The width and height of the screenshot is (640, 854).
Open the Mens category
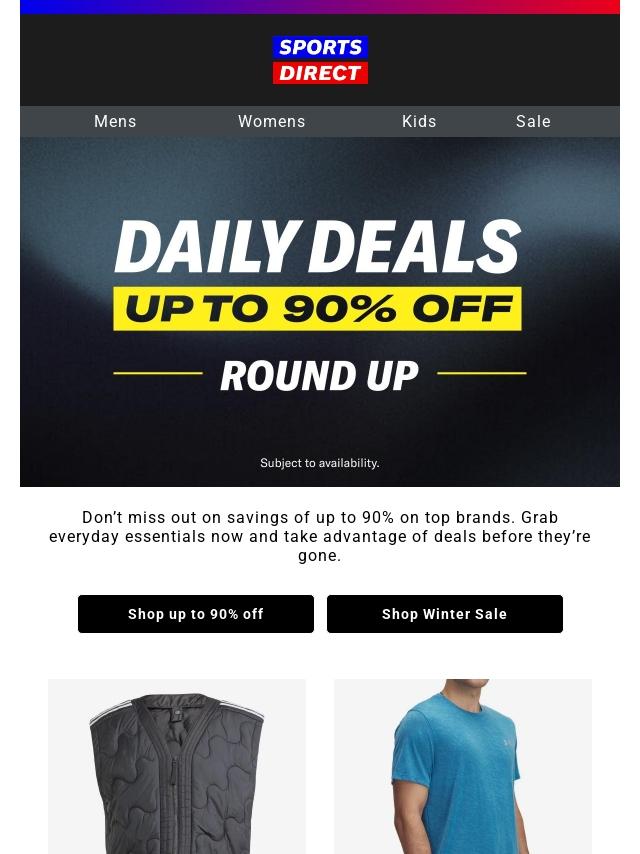(115, 121)
